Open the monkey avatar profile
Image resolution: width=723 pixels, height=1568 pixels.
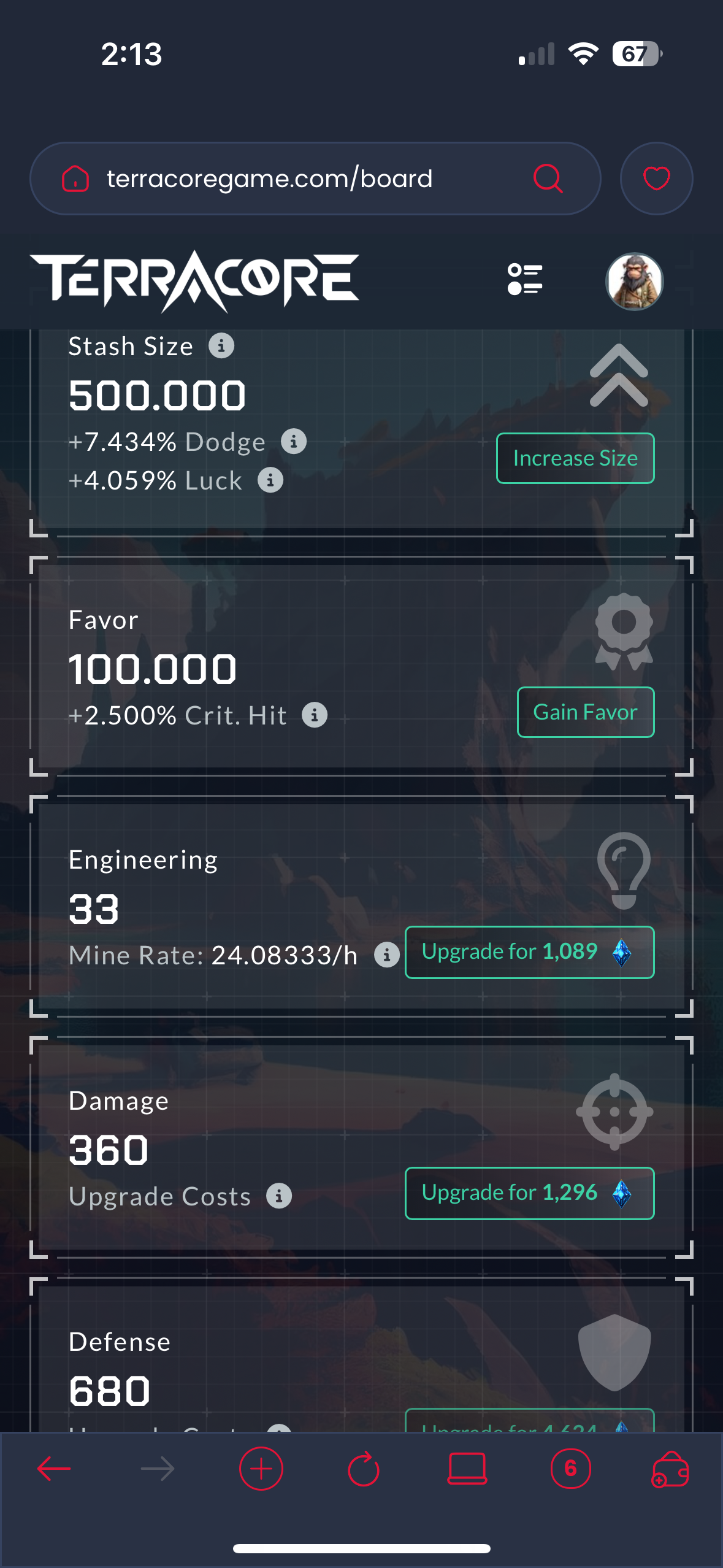(634, 282)
